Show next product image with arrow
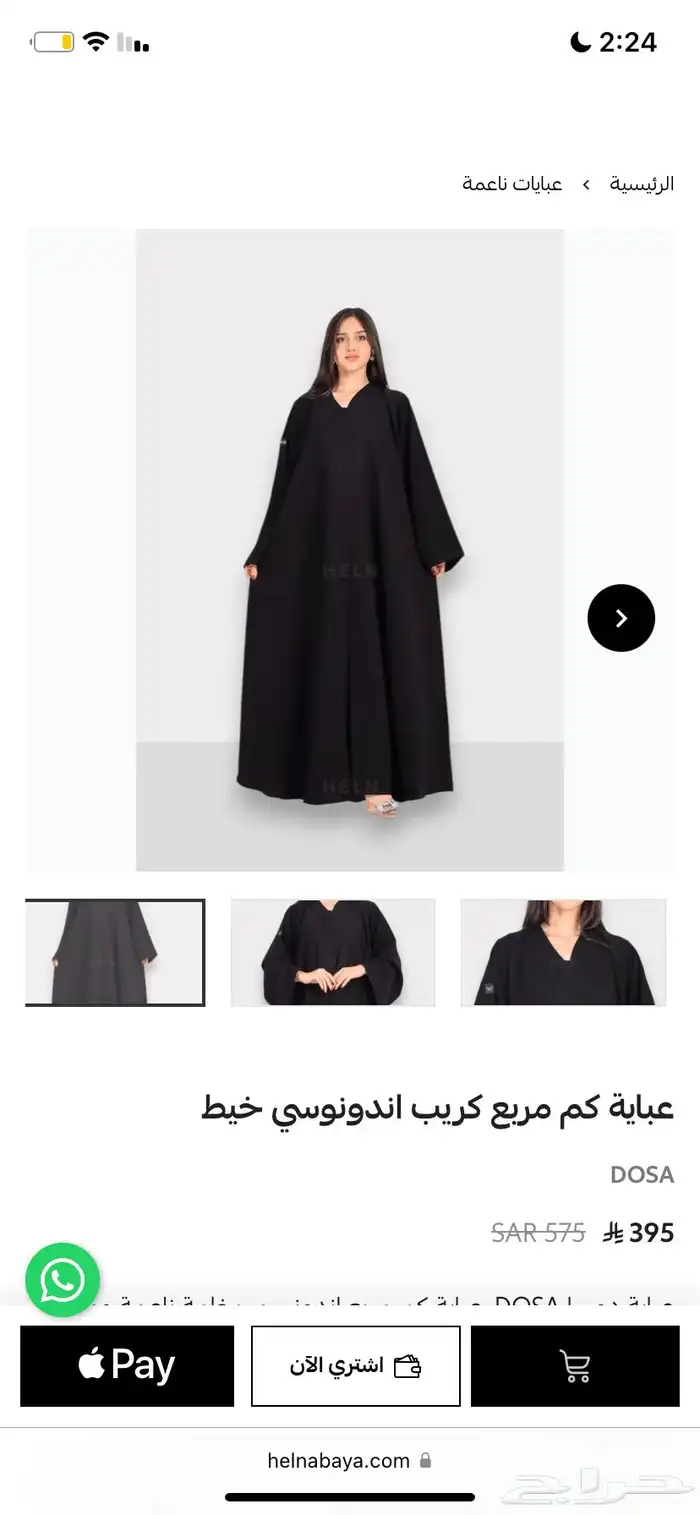Screen dimensions: 700x1515 click(621, 618)
